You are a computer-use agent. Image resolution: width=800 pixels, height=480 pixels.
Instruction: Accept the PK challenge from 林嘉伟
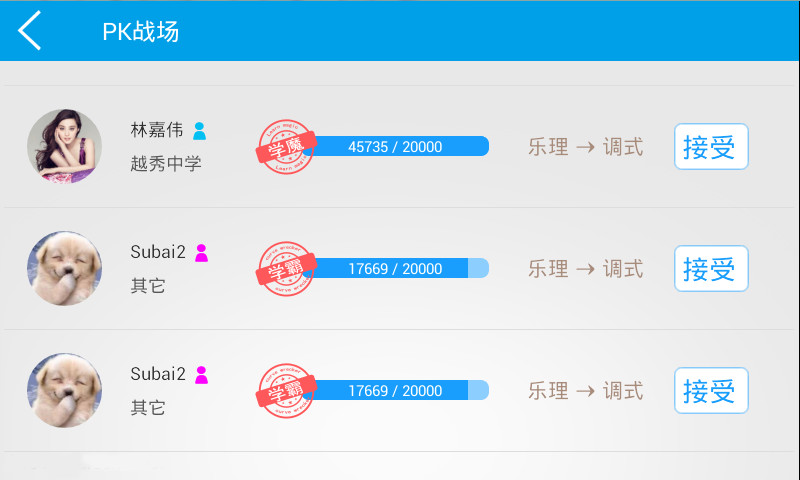point(711,147)
